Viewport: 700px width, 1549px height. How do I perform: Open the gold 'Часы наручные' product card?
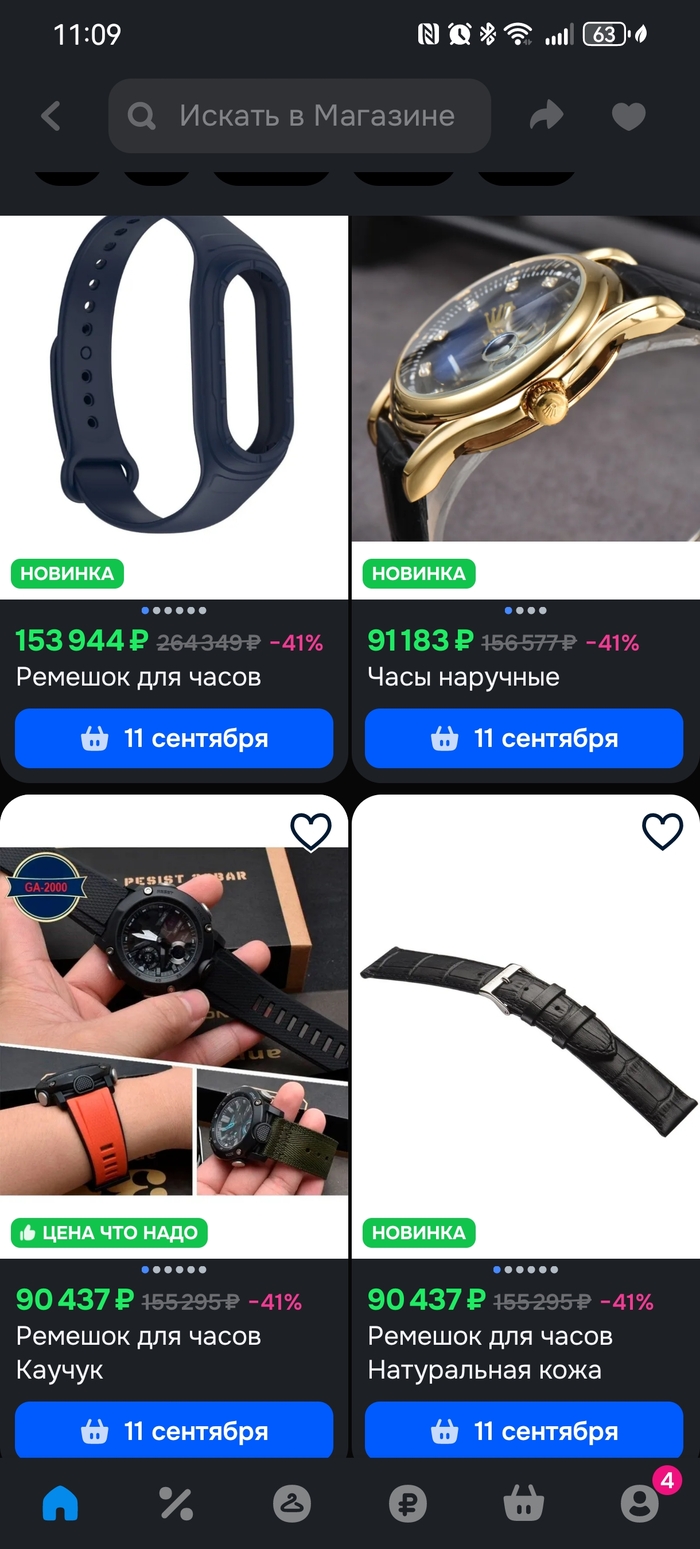coord(525,380)
